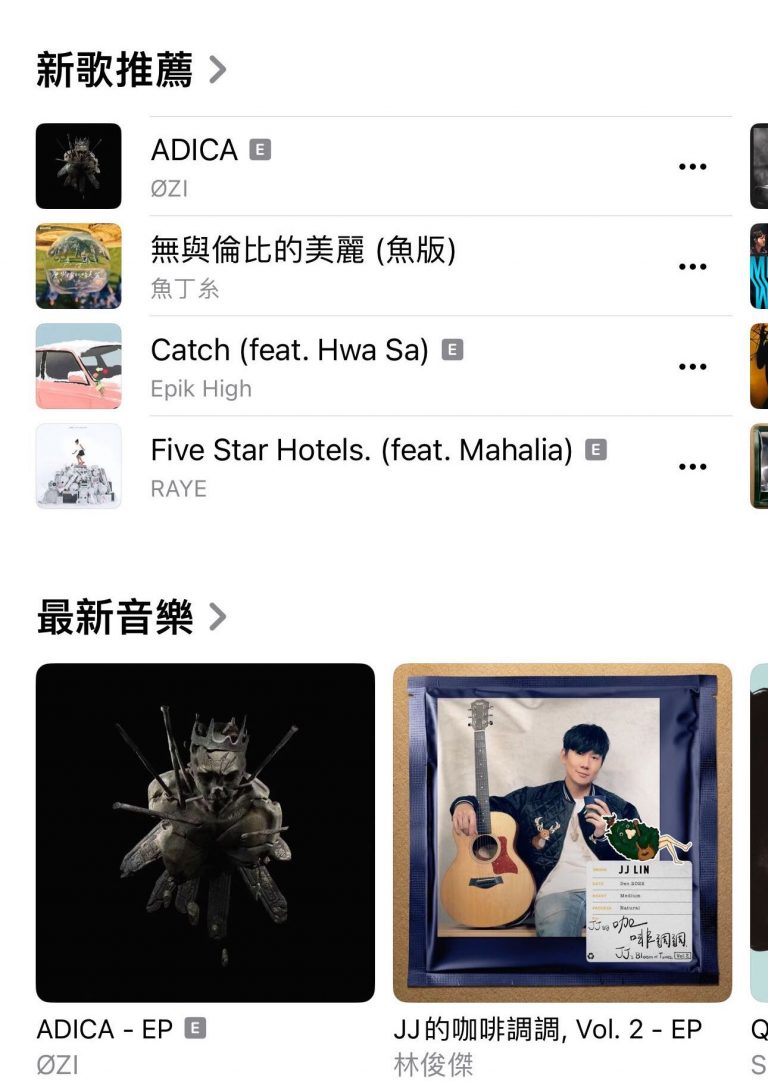Screen dimensions: 768x1089
Task: Show more options for Catch (feat. Hwa Sa)
Action: (x=692, y=367)
